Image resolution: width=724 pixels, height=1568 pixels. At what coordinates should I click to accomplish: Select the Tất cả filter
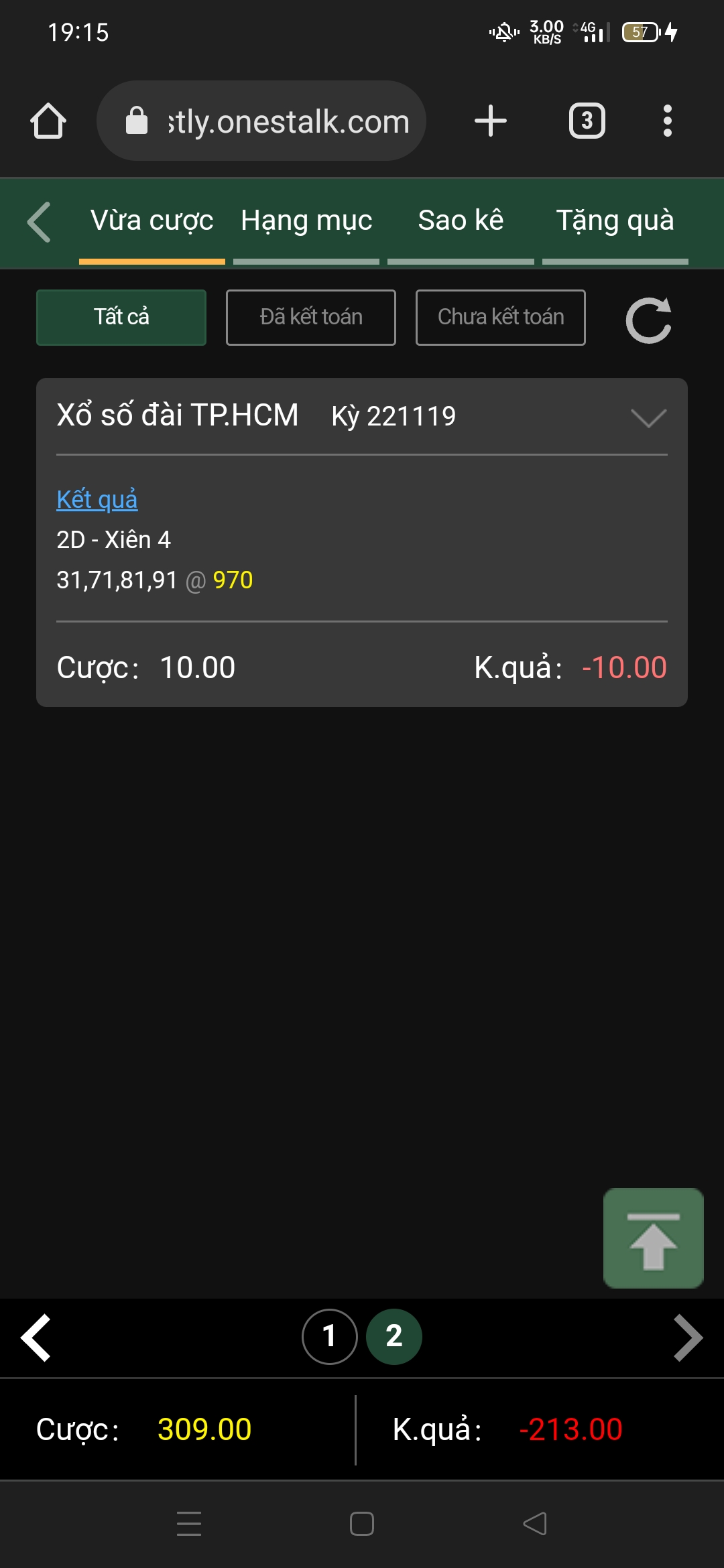click(x=121, y=317)
